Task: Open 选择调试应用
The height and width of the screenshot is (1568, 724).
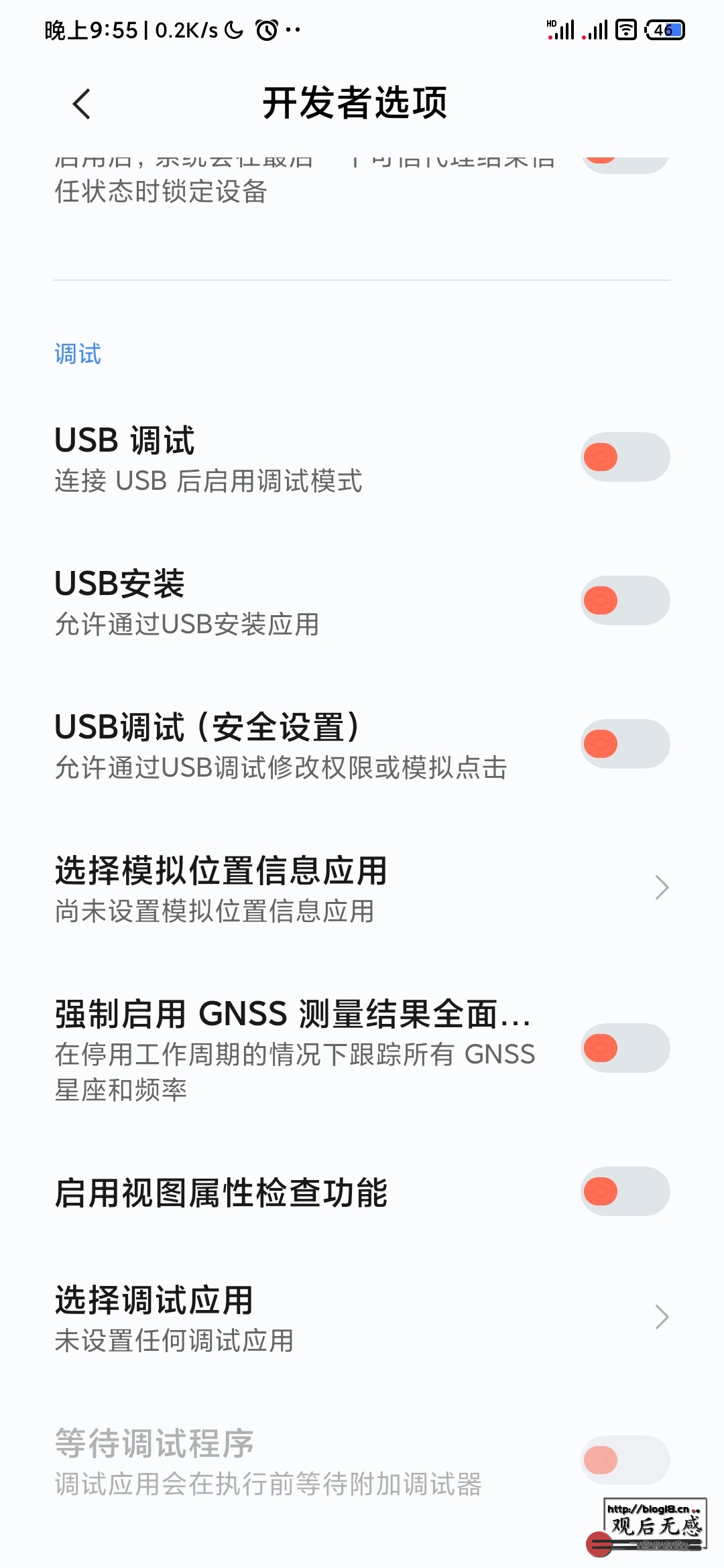Action: click(362, 1317)
